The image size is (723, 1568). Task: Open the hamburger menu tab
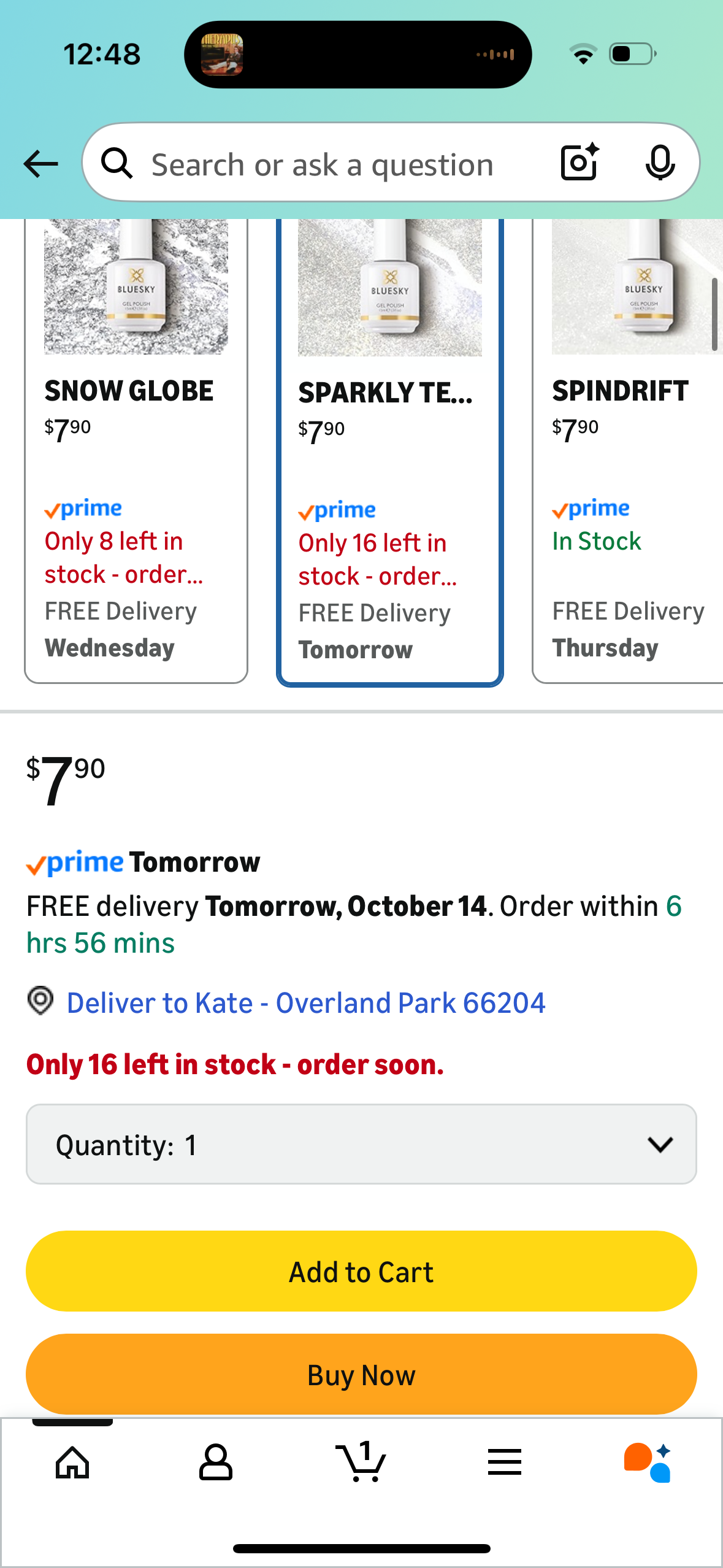[505, 1463]
